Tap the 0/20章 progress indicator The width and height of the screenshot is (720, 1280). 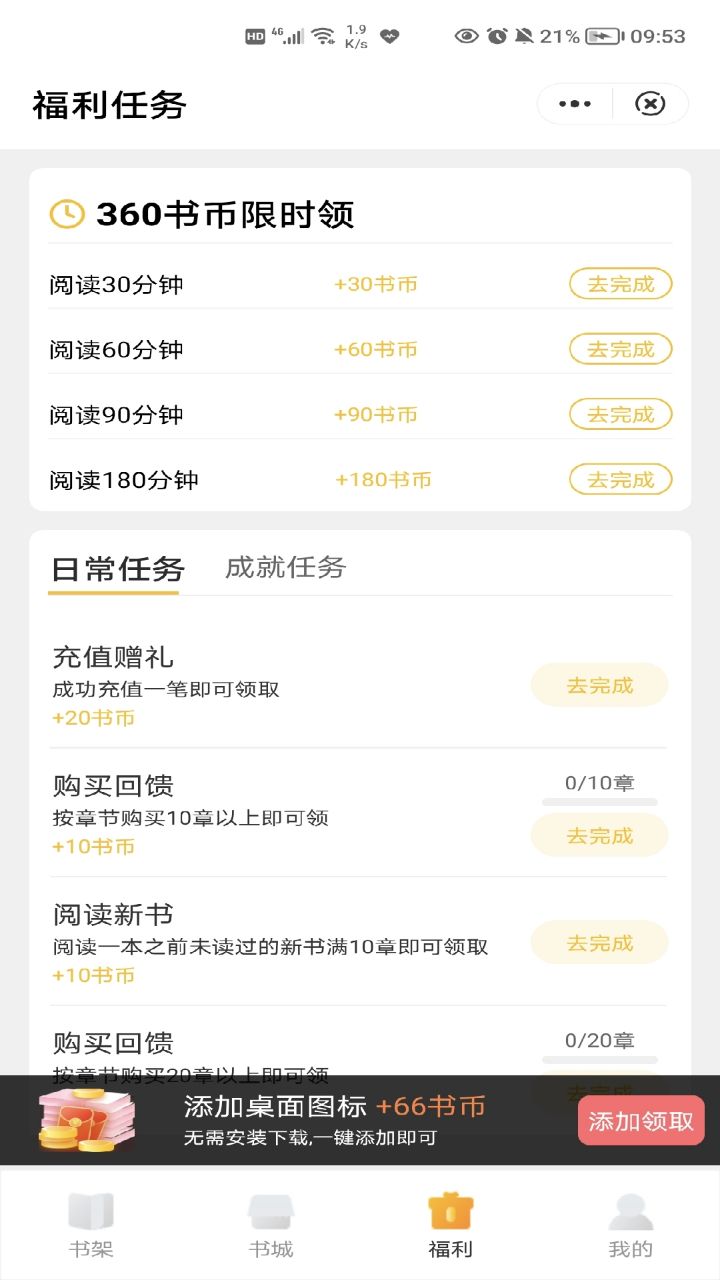pyautogui.click(x=598, y=1047)
